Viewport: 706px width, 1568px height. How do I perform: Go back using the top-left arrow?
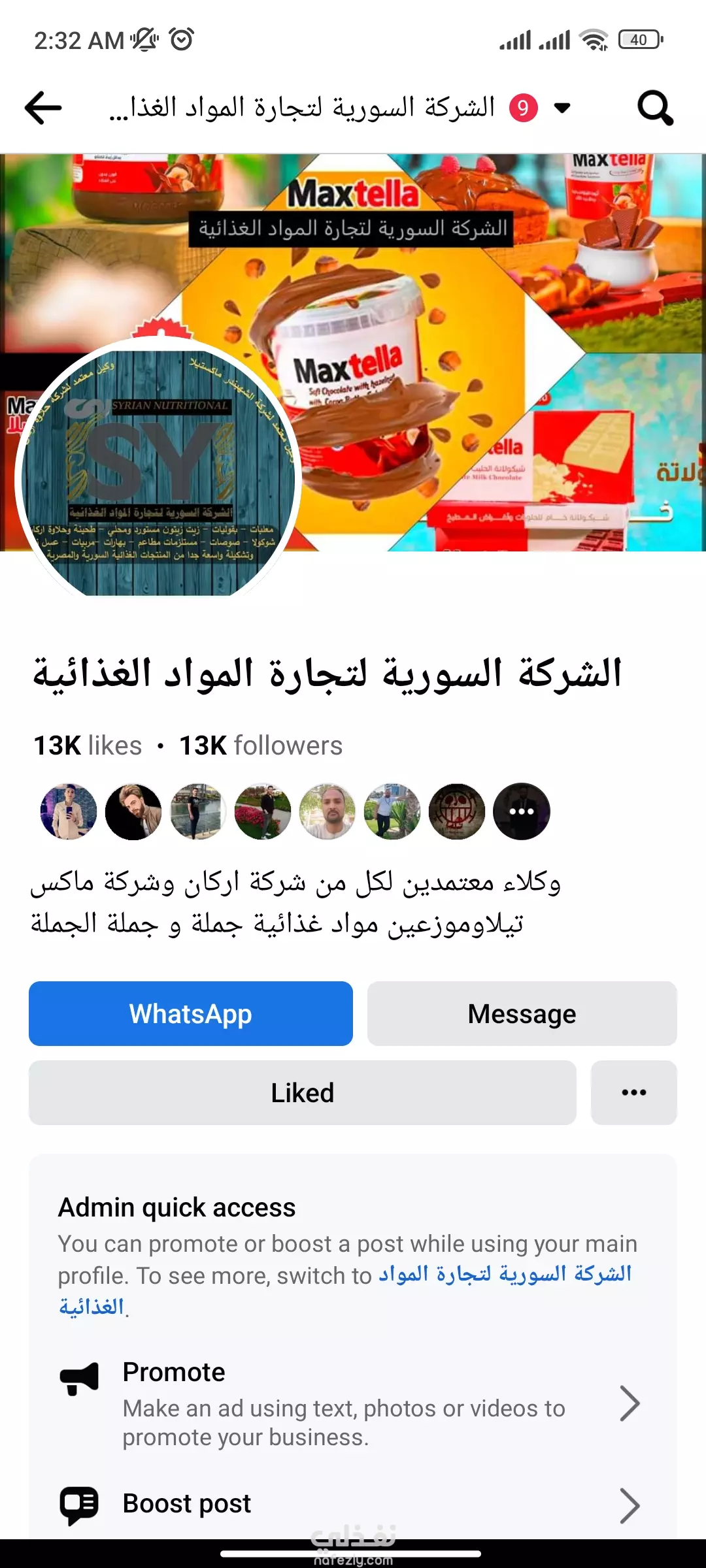(x=43, y=108)
